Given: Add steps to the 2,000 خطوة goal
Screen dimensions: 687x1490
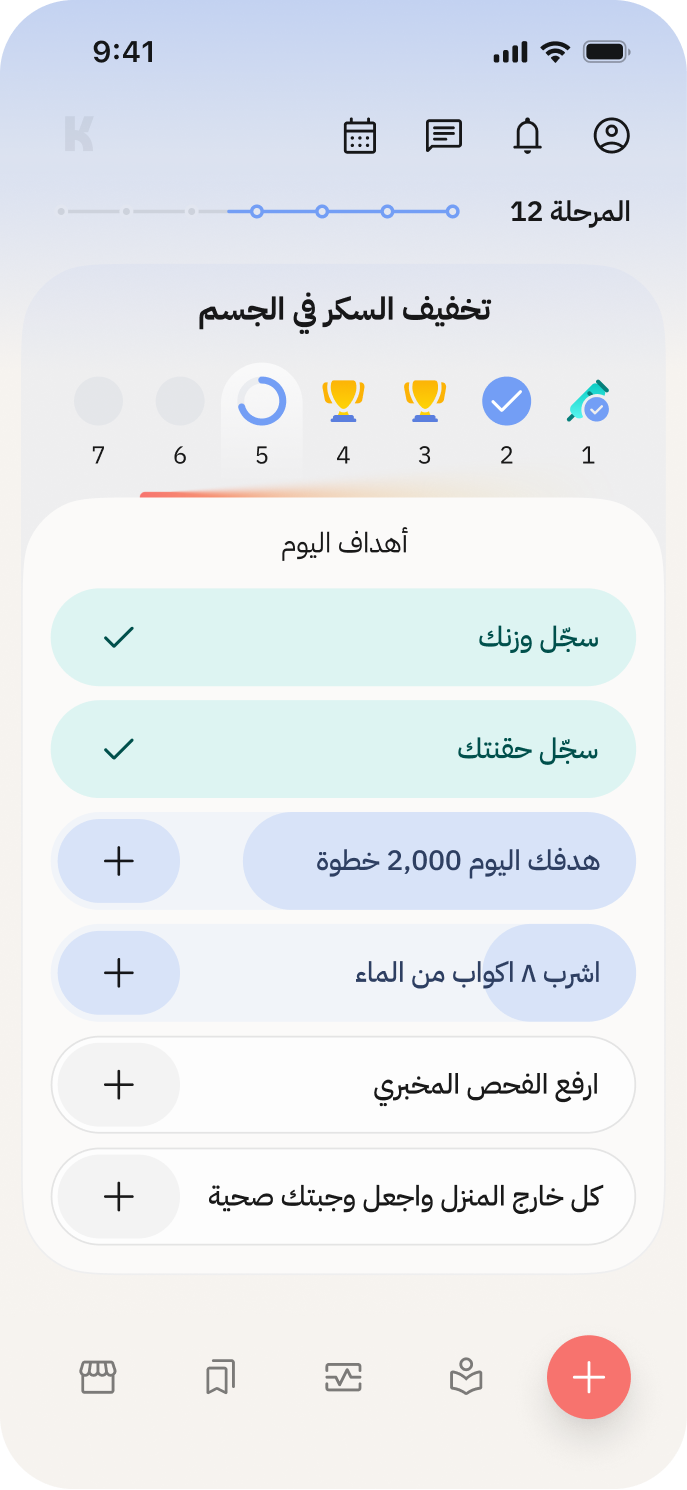Looking at the screenshot, I should pos(119,861).
